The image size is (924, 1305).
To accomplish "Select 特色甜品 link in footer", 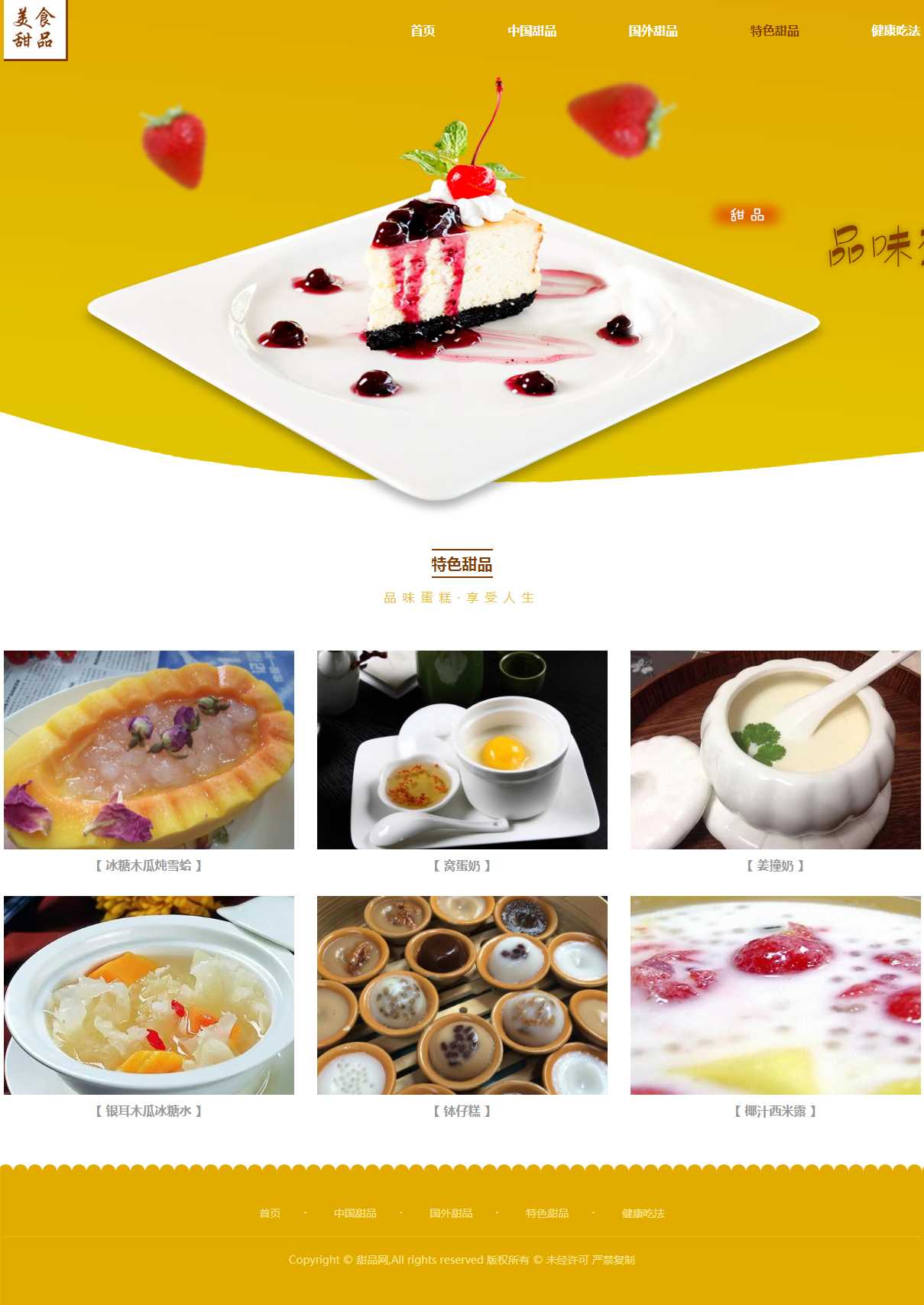I will [x=547, y=1213].
